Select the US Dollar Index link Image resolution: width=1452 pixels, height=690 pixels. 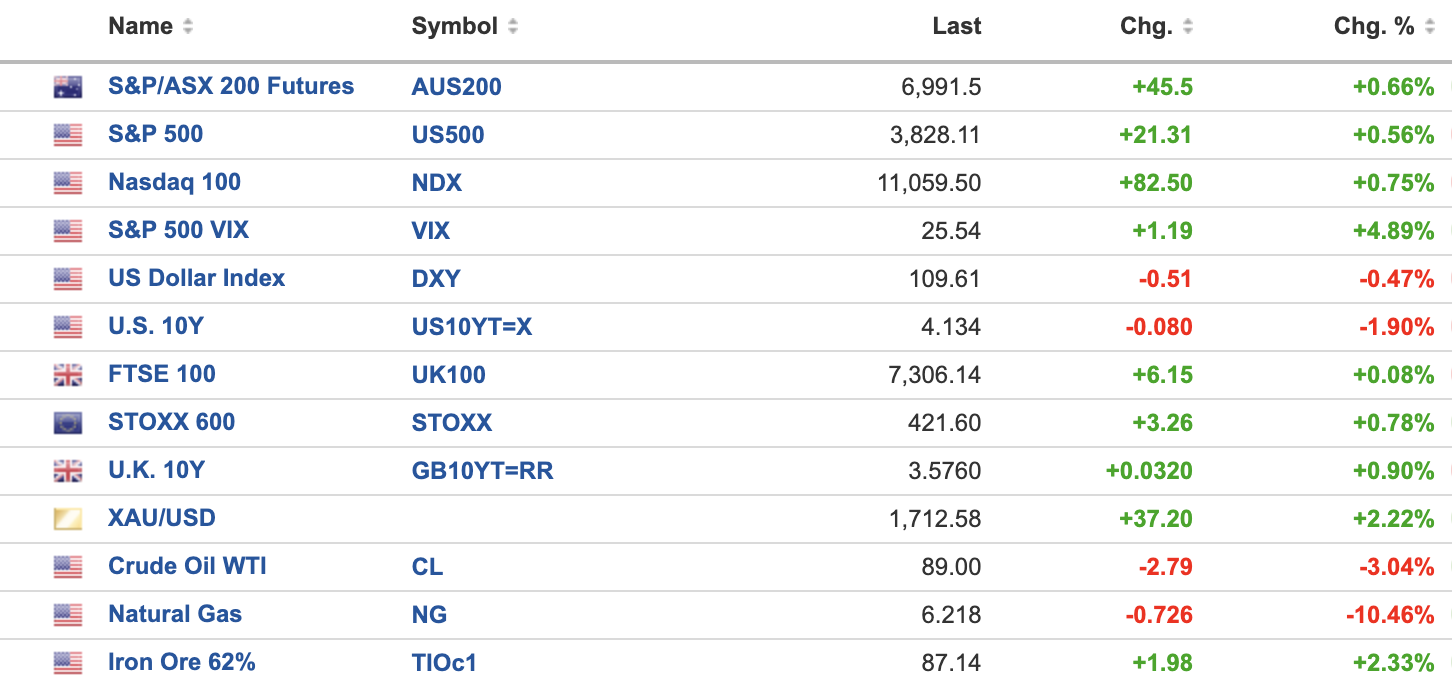coord(197,279)
